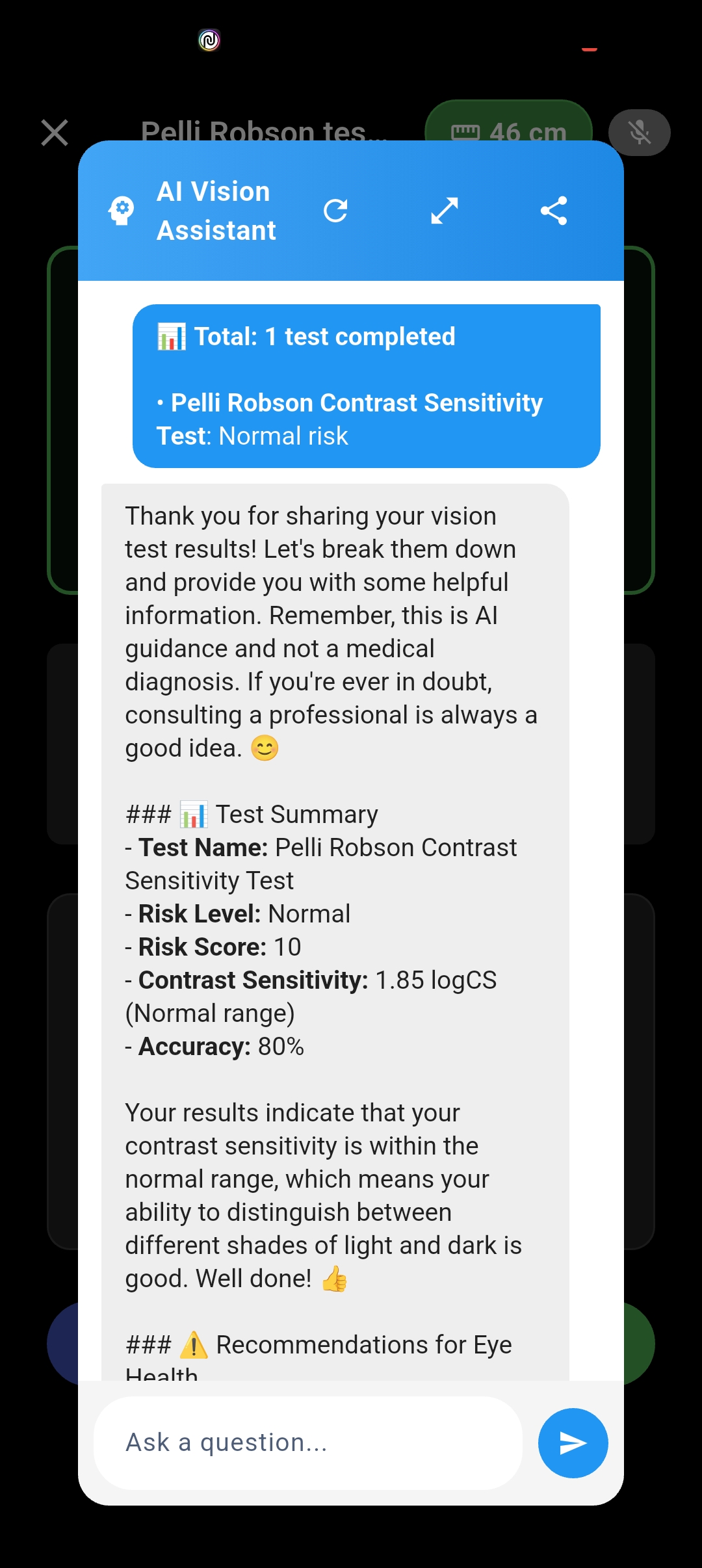Toggle the muted microphone button

(639, 133)
